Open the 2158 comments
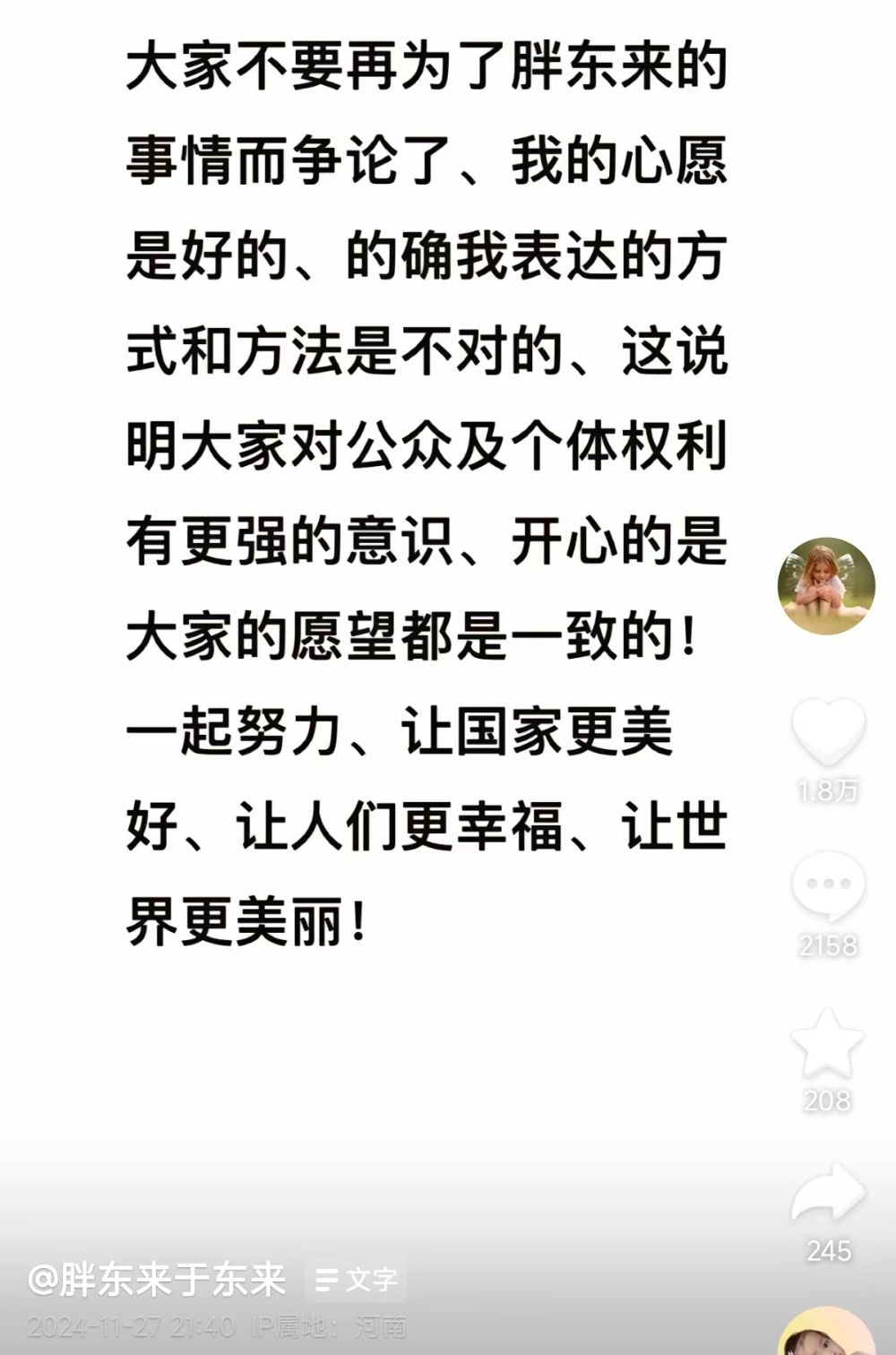The height and width of the screenshot is (1355, 896). 828,886
